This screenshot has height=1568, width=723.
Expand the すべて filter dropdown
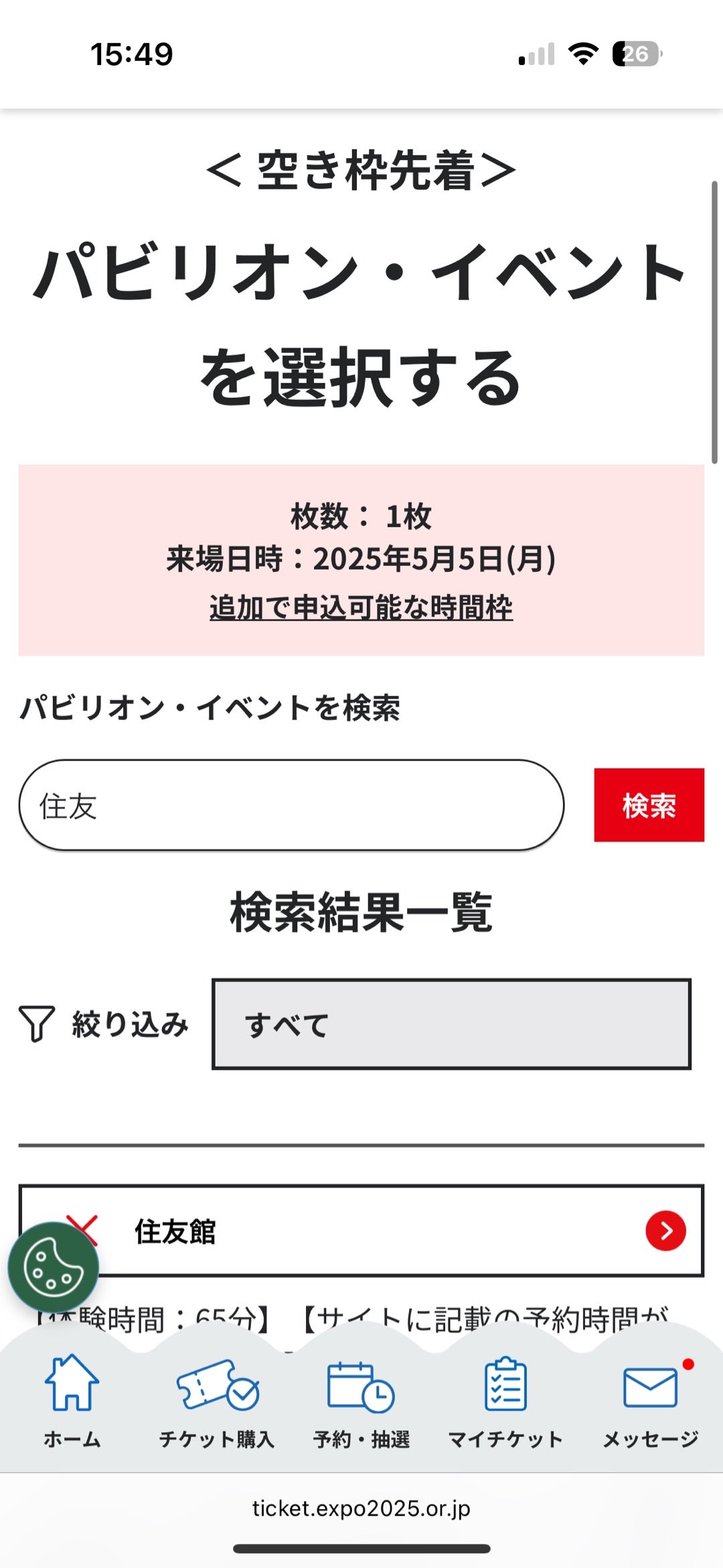click(x=451, y=1024)
